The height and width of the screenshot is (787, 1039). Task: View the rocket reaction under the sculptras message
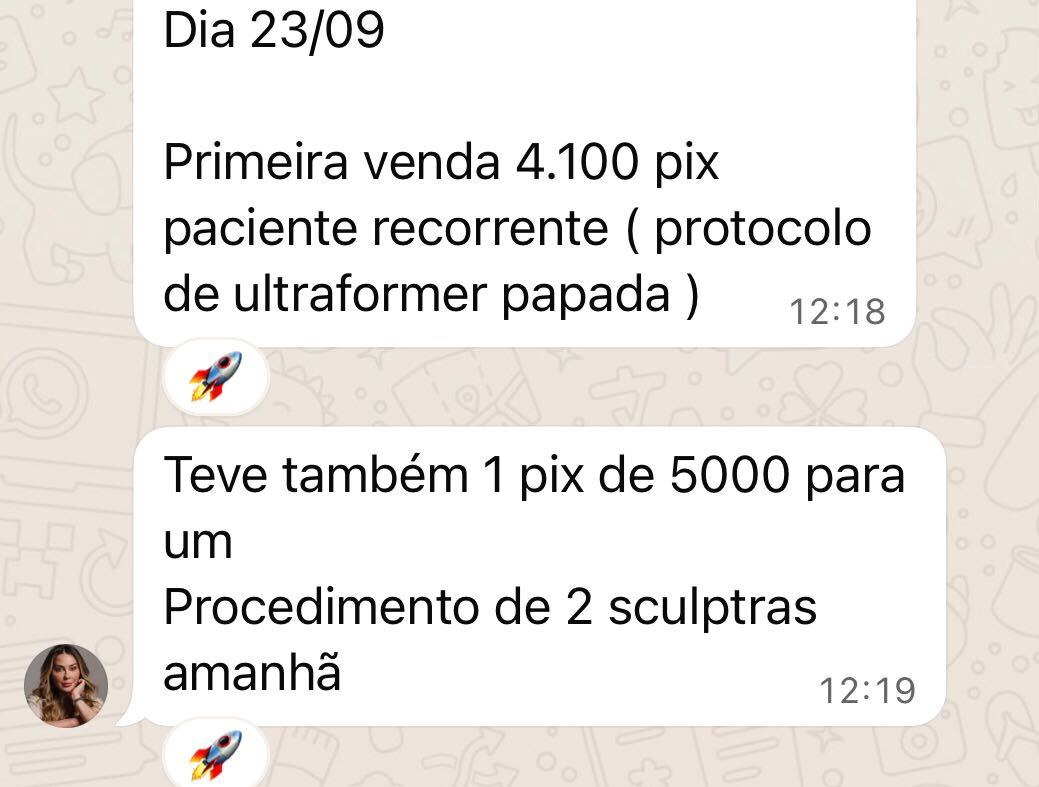click(216, 755)
